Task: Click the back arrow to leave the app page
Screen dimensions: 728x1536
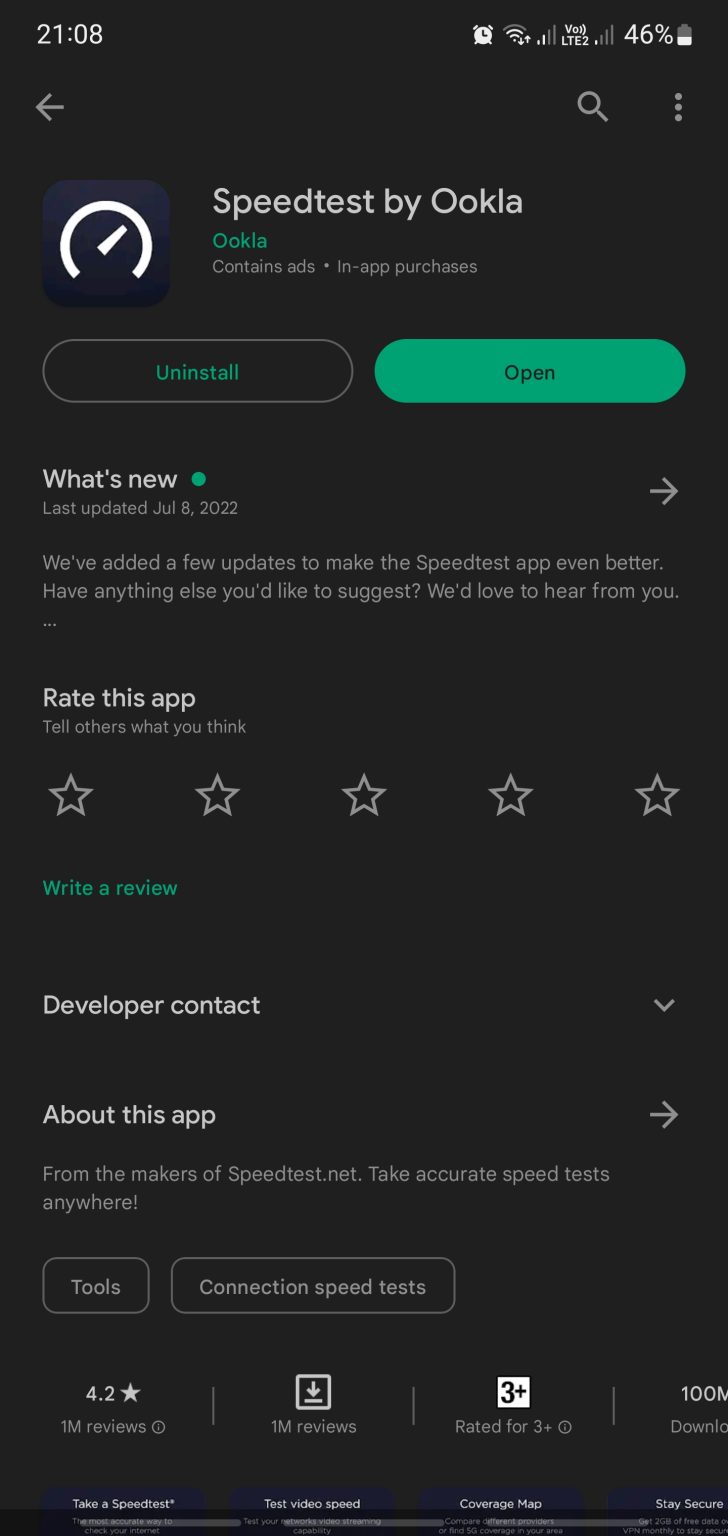Action: click(49, 107)
